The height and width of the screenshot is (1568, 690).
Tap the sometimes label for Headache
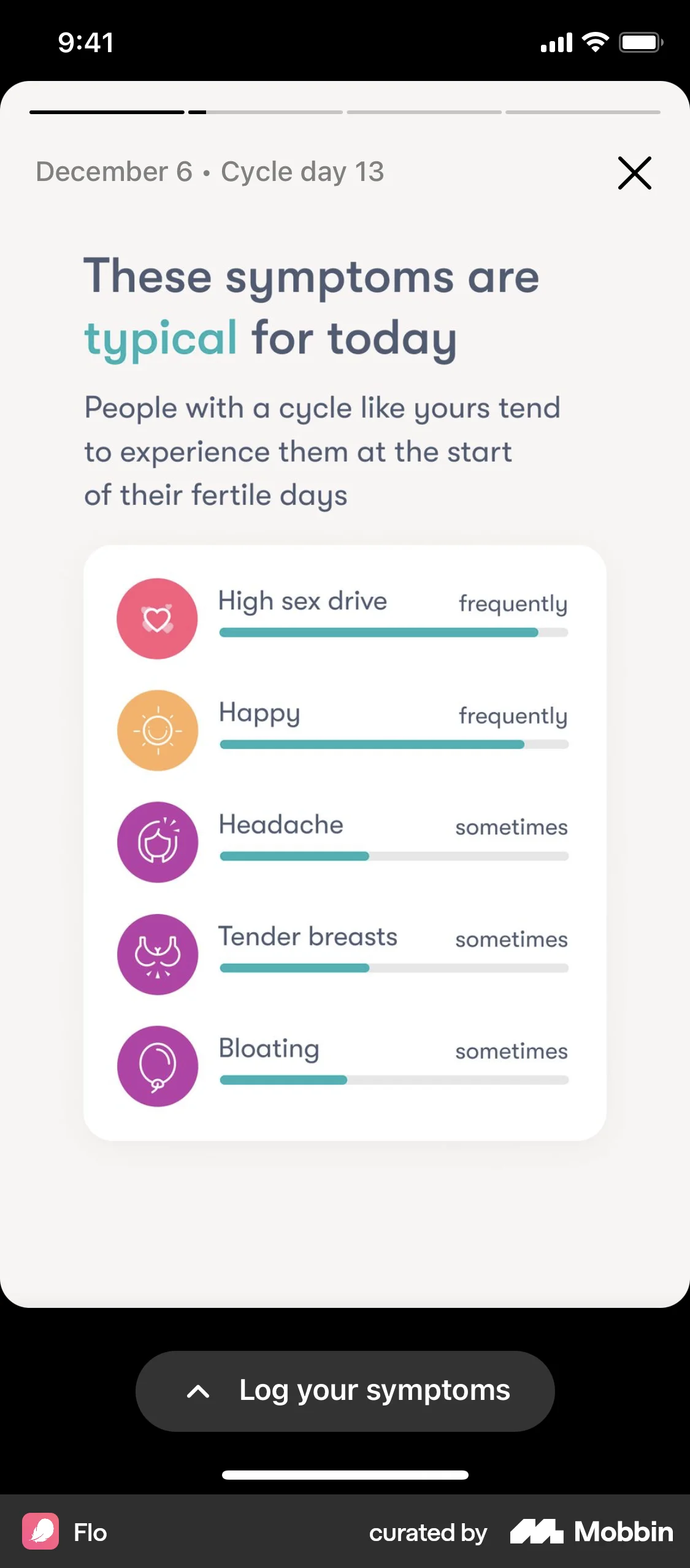[x=511, y=828]
